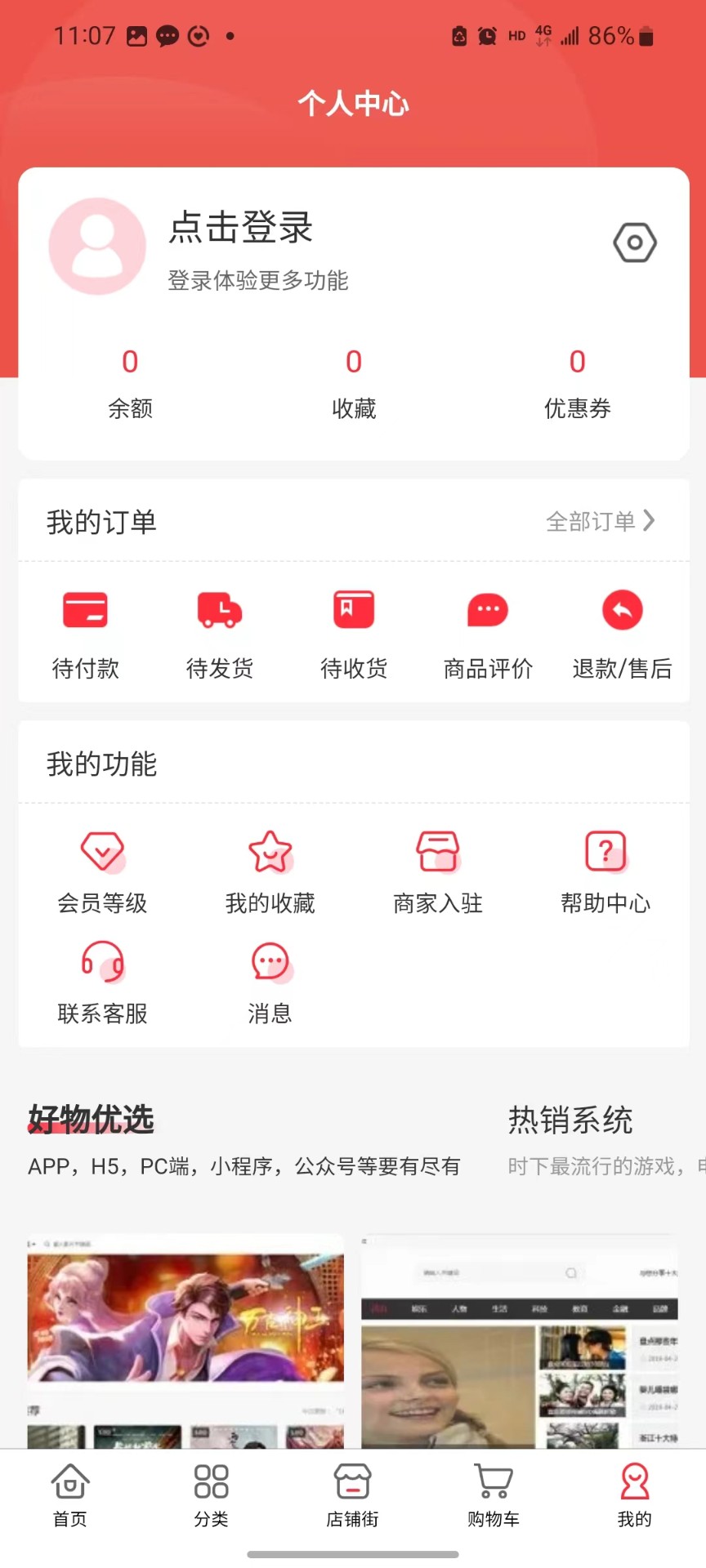Screen dimensions: 706x1568
Task: Open the 帮助中心 help center icon
Action: 605,852
